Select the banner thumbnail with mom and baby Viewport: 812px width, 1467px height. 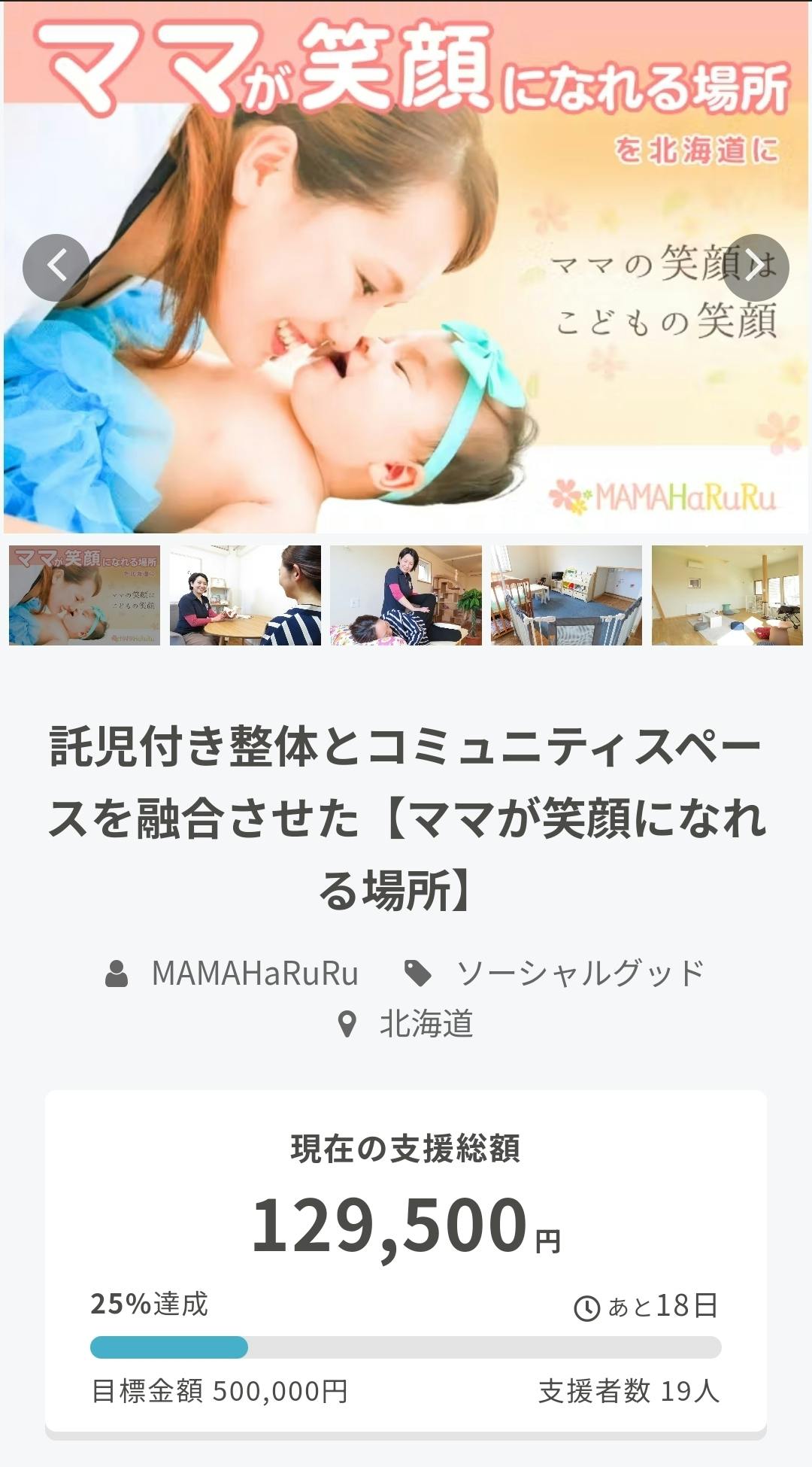(84, 595)
